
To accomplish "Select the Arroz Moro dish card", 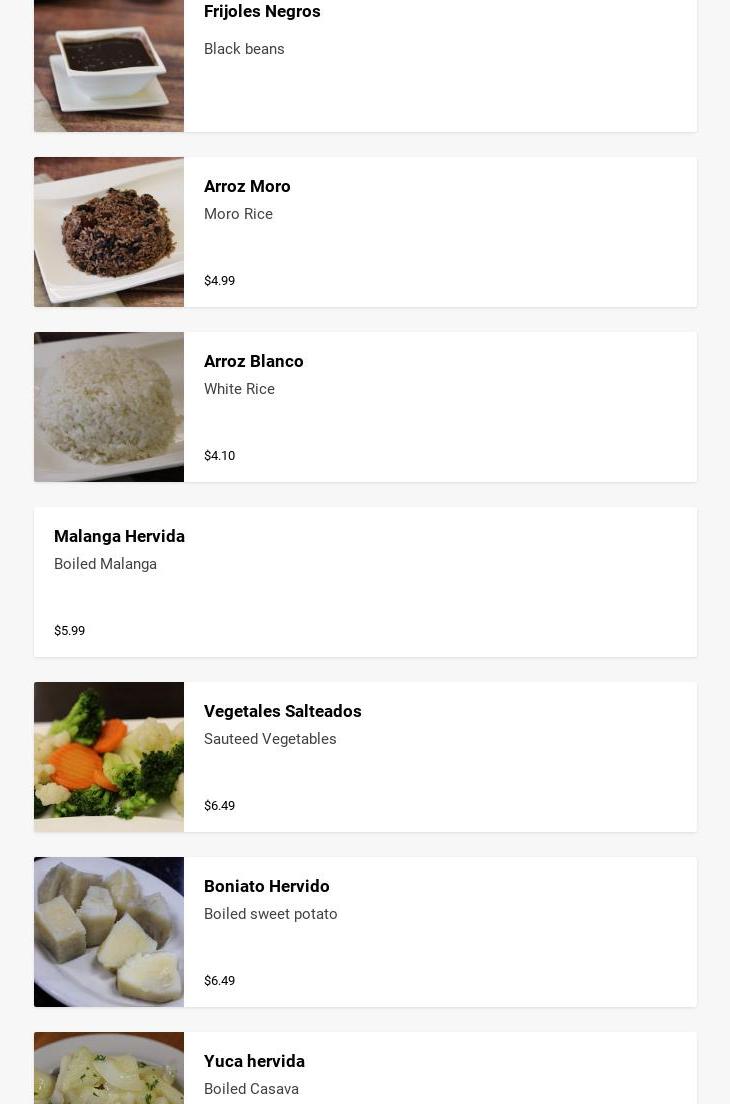I will pyautogui.click(x=365, y=232).
